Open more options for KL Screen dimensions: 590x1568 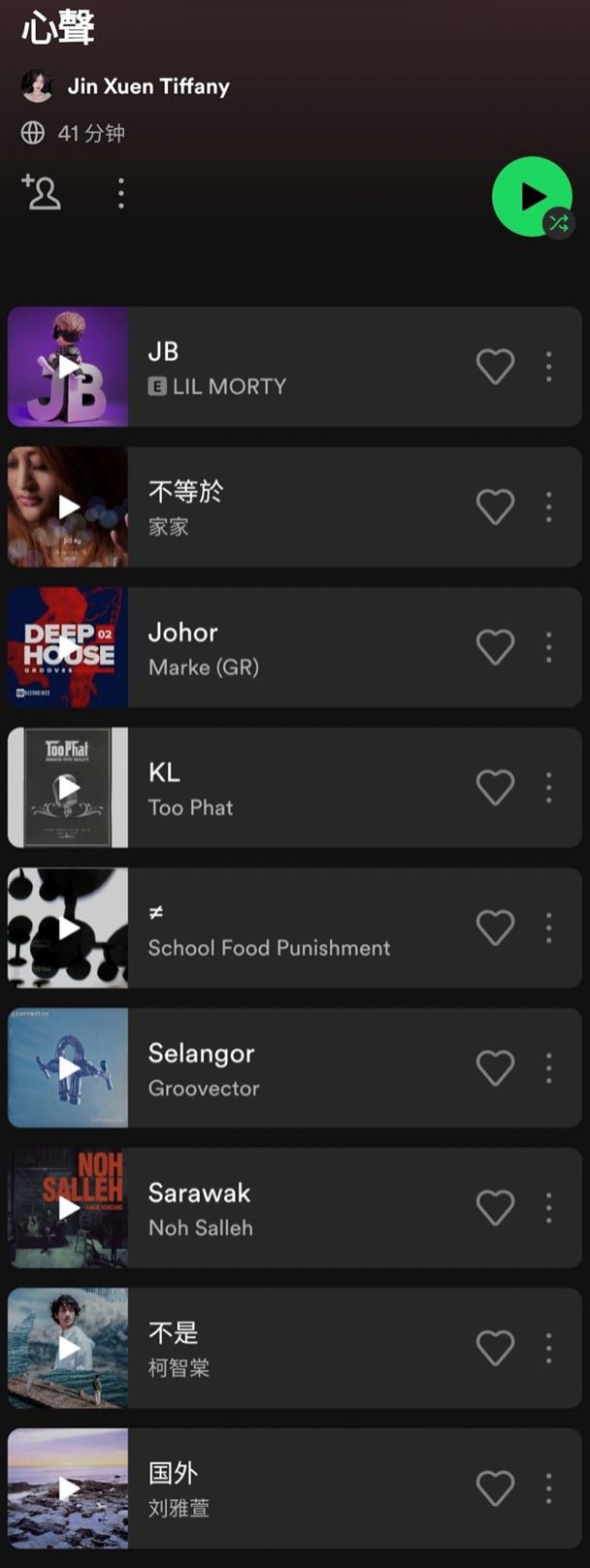(549, 787)
